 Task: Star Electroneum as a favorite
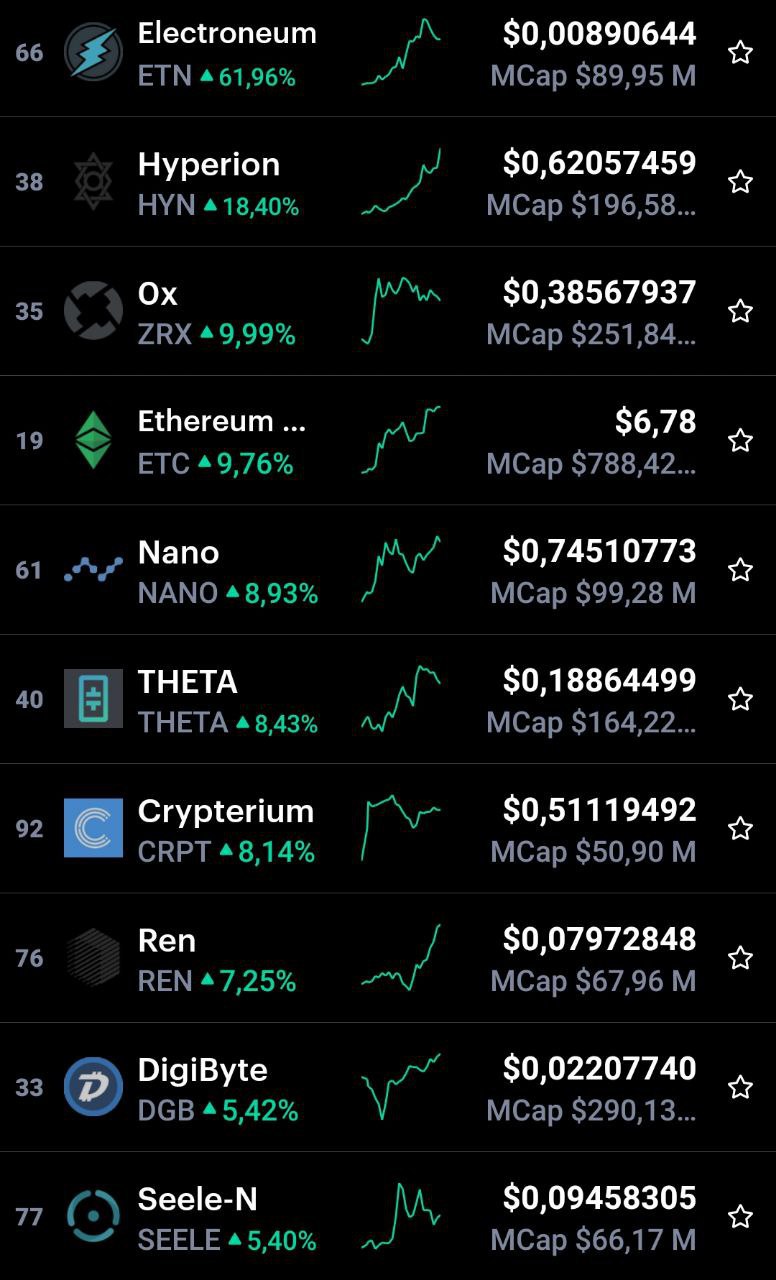[740, 53]
